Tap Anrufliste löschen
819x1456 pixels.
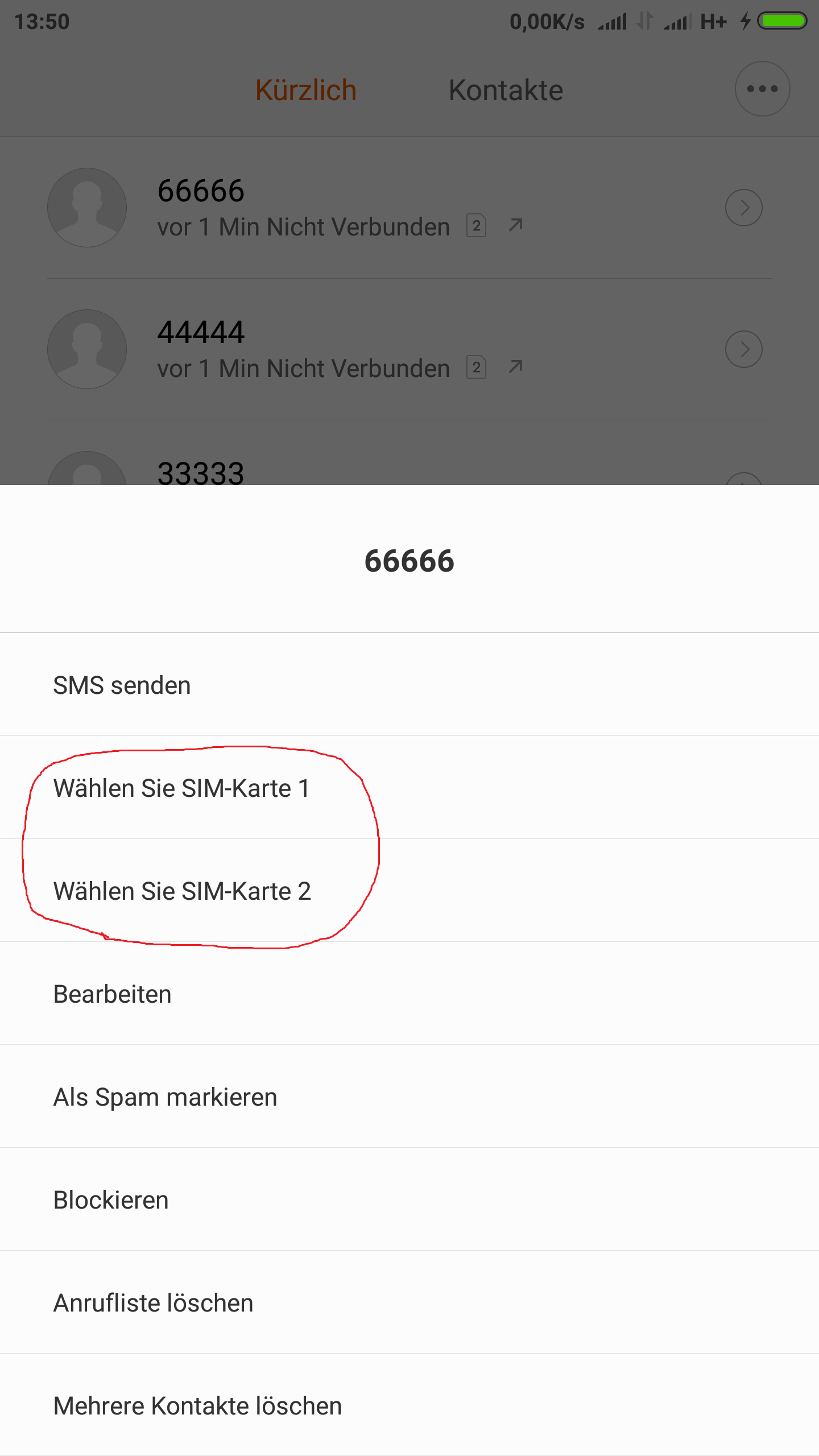click(409, 1302)
